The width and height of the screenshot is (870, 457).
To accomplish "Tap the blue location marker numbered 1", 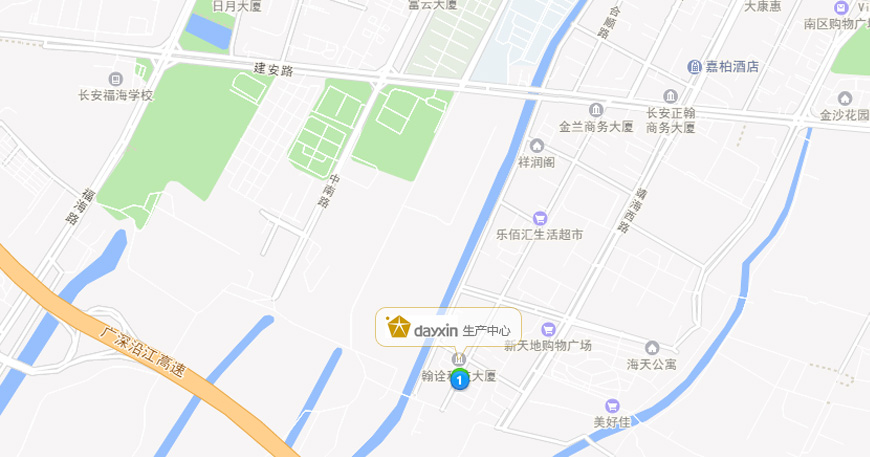I will pyautogui.click(x=460, y=379).
